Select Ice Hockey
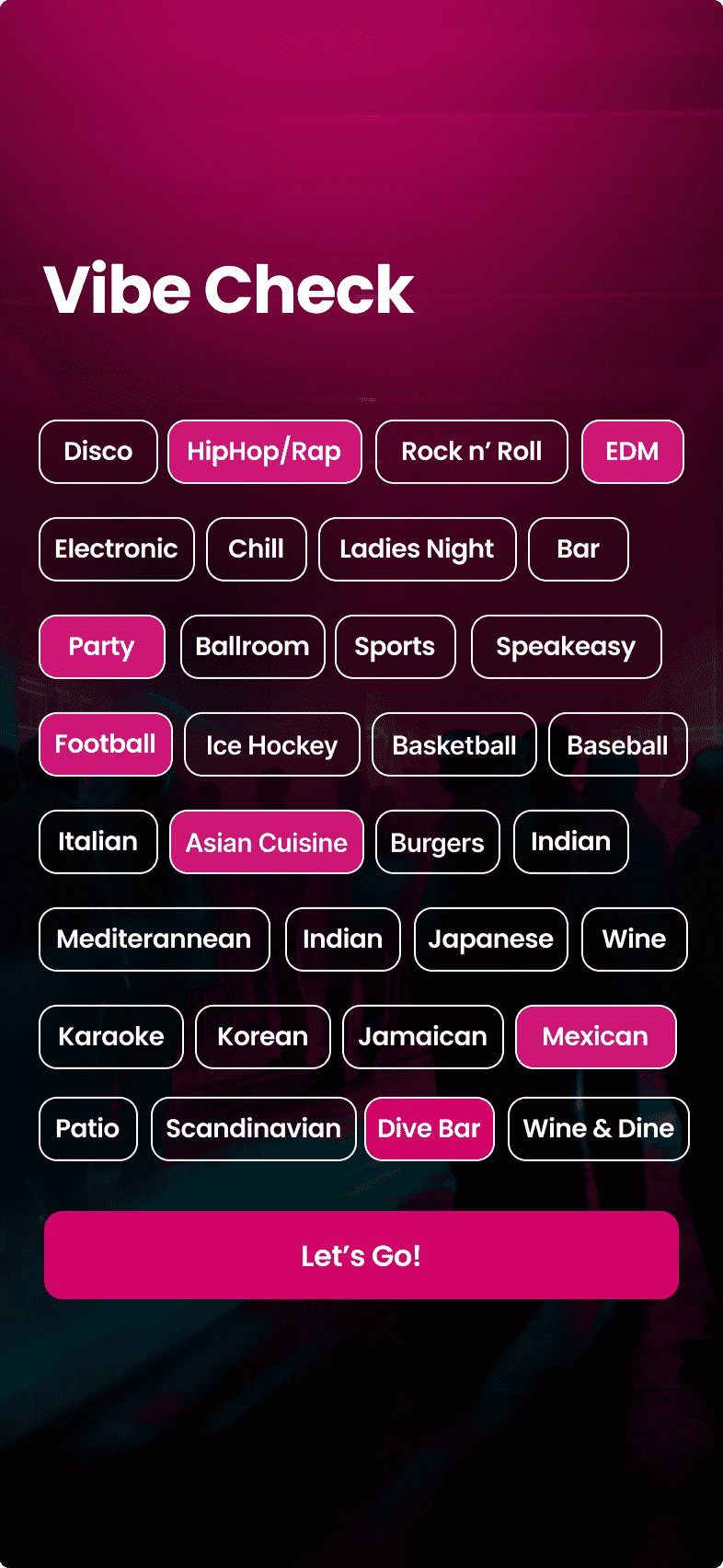Image resolution: width=723 pixels, height=1568 pixels. [271, 744]
